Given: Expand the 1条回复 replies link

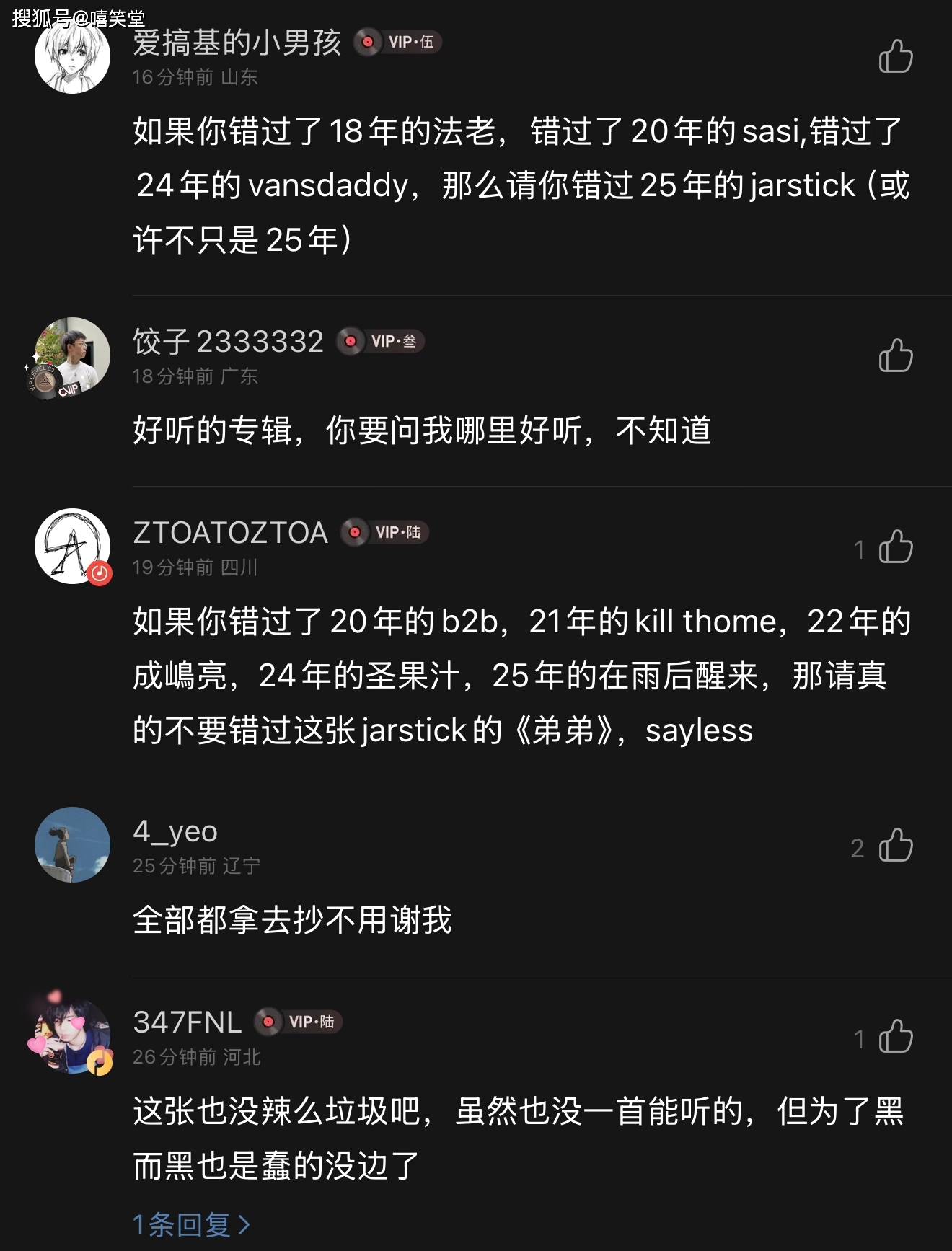Looking at the screenshot, I should tap(192, 1224).
